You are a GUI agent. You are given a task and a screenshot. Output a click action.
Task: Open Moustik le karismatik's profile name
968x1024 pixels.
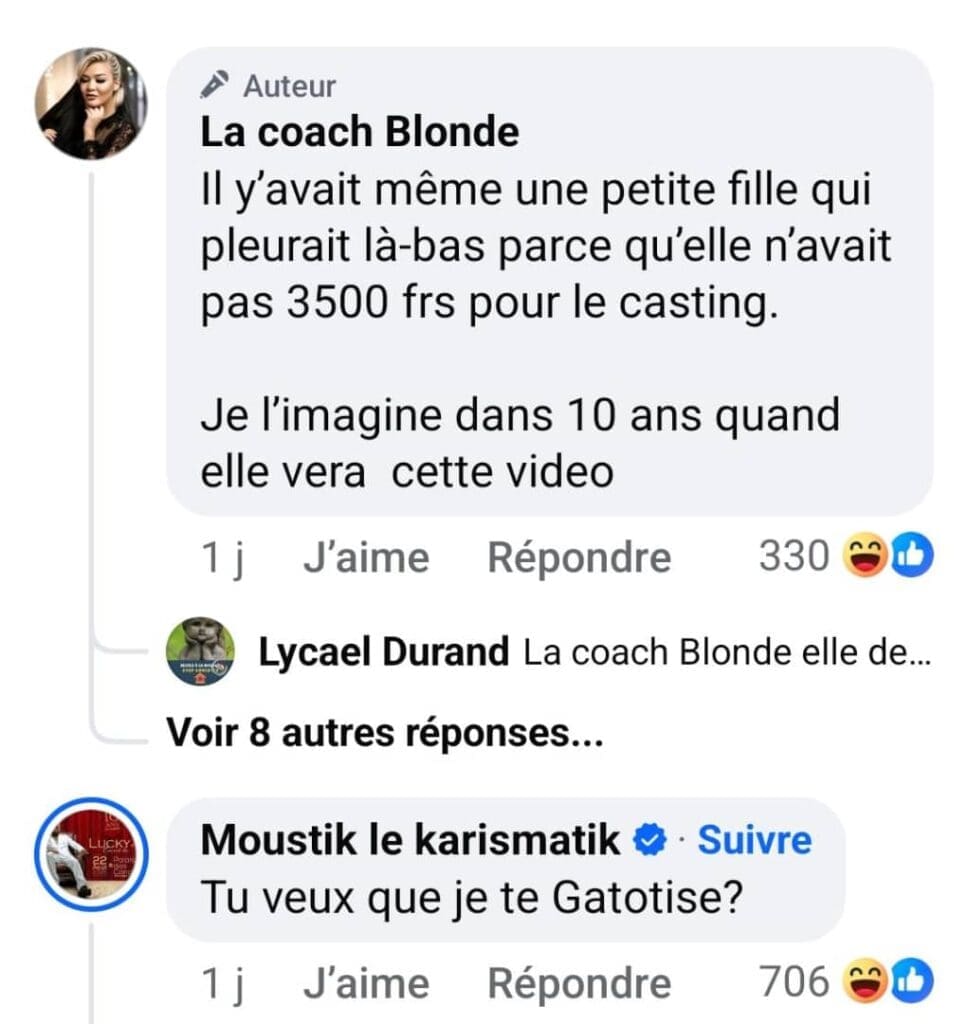click(410, 841)
